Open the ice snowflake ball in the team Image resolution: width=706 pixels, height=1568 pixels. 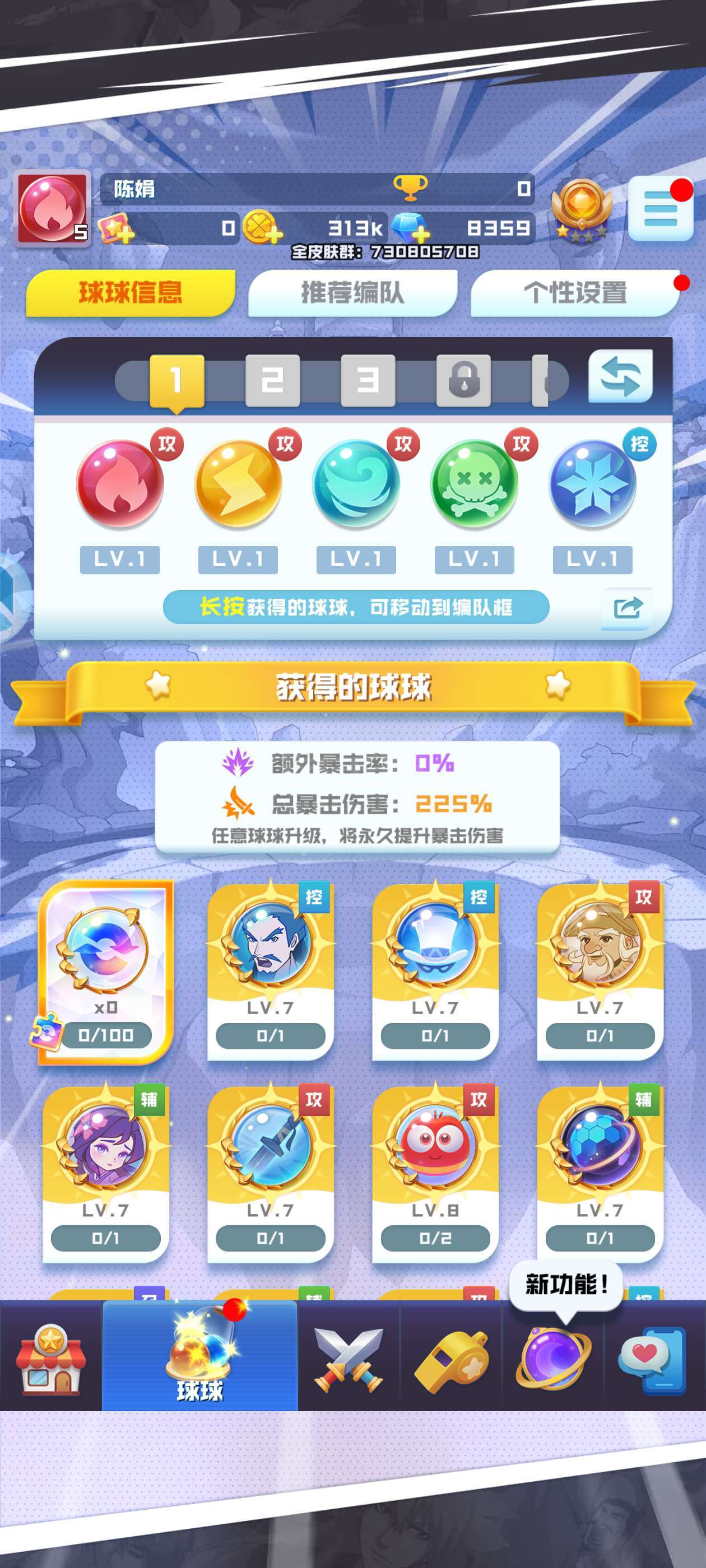tap(593, 484)
